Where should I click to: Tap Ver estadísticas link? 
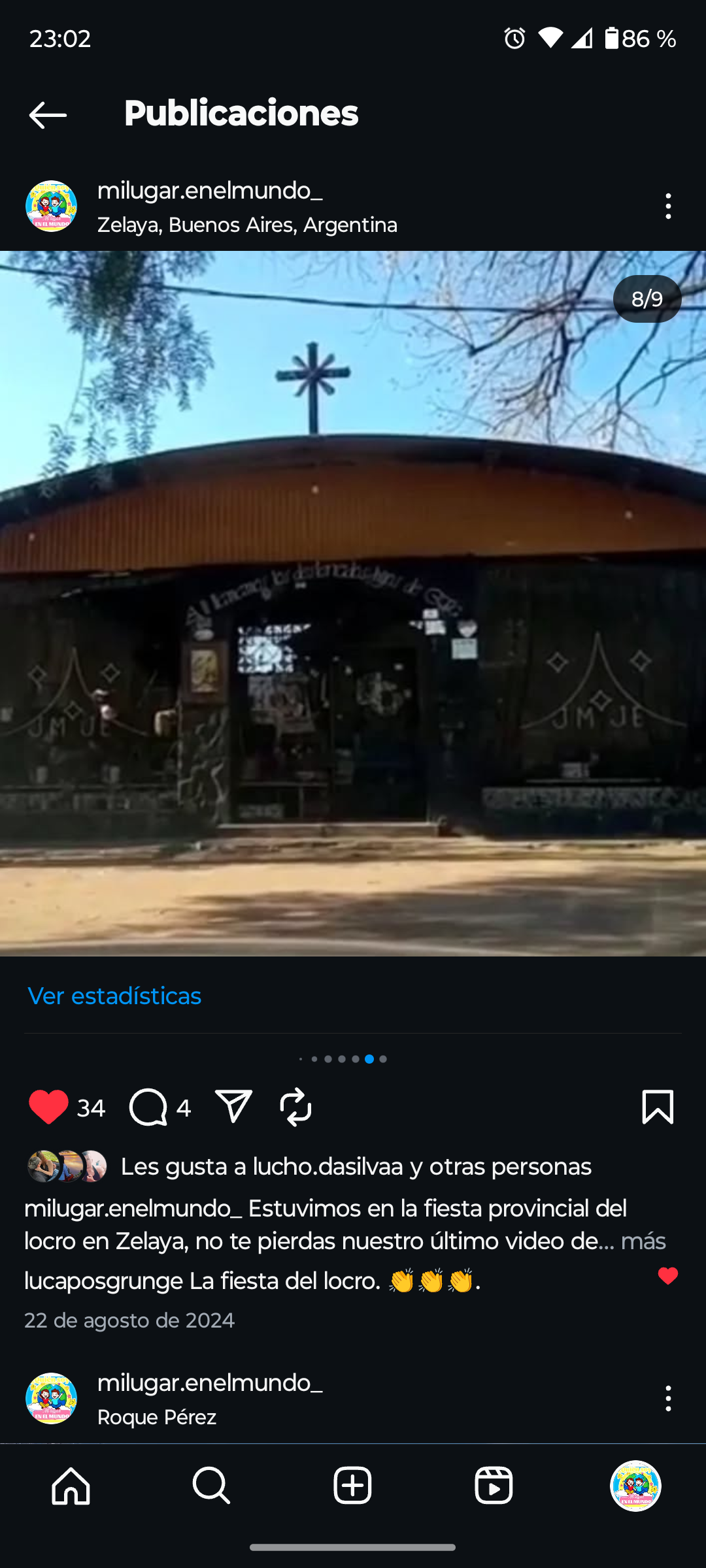tap(114, 996)
